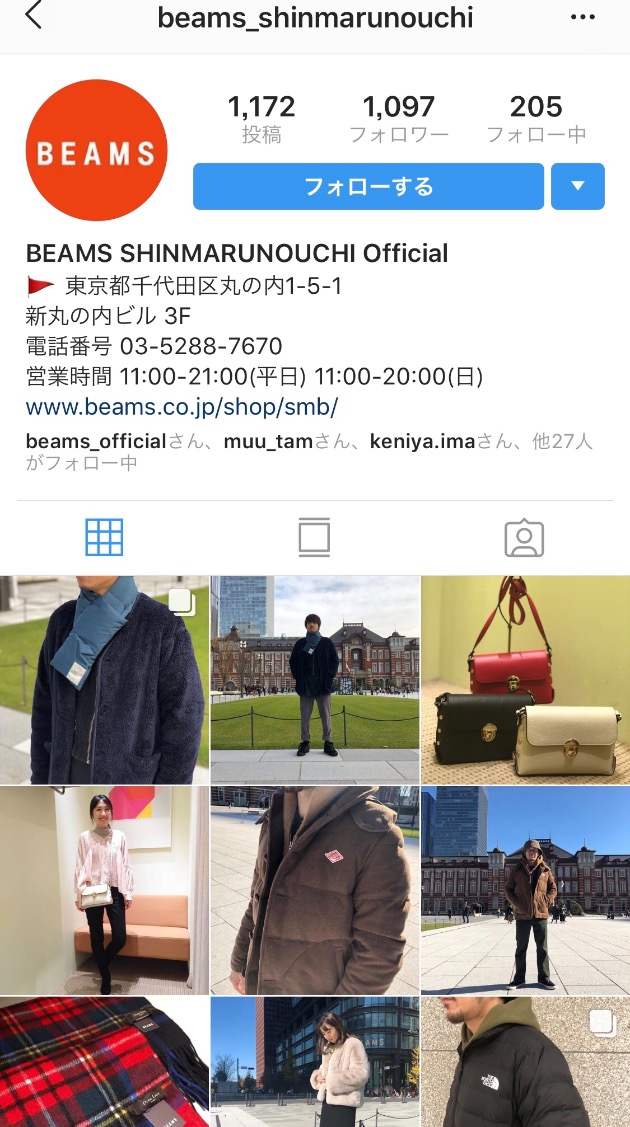Go back with the top-left arrow

34,16
